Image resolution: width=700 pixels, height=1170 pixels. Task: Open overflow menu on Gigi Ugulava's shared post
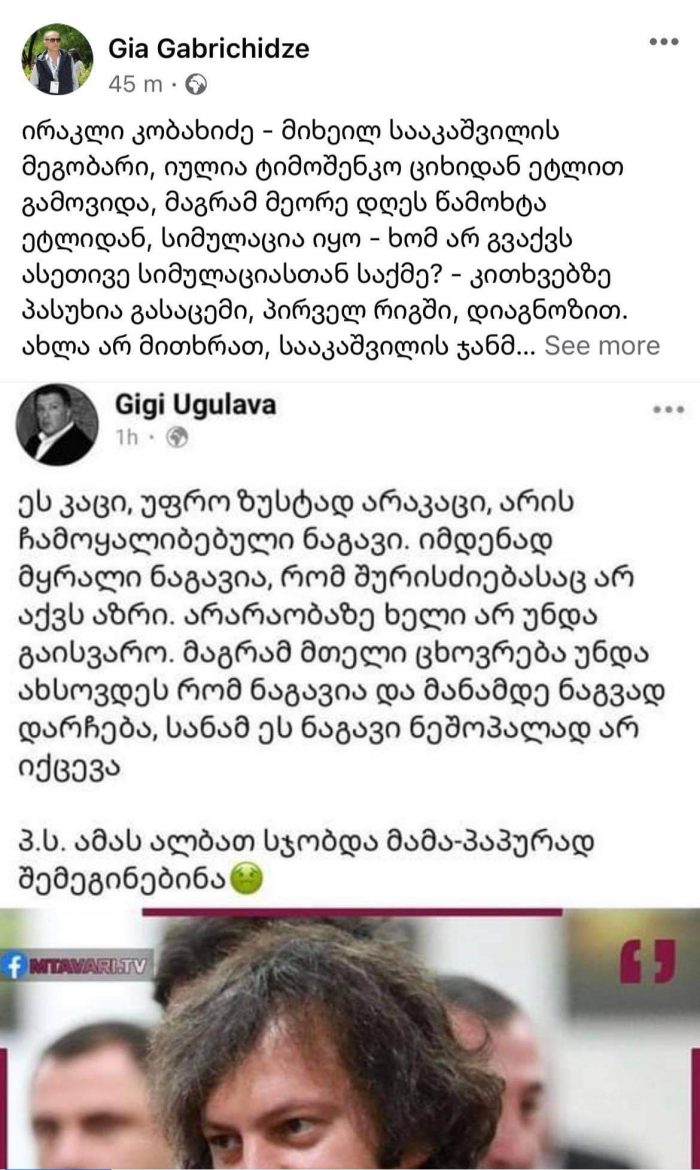[667, 409]
